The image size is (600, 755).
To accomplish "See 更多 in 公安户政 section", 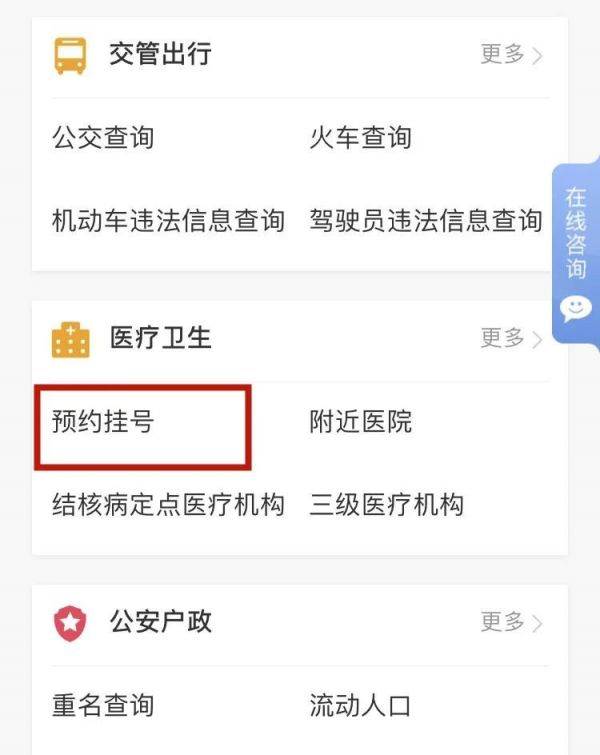I will [x=511, y=622].
